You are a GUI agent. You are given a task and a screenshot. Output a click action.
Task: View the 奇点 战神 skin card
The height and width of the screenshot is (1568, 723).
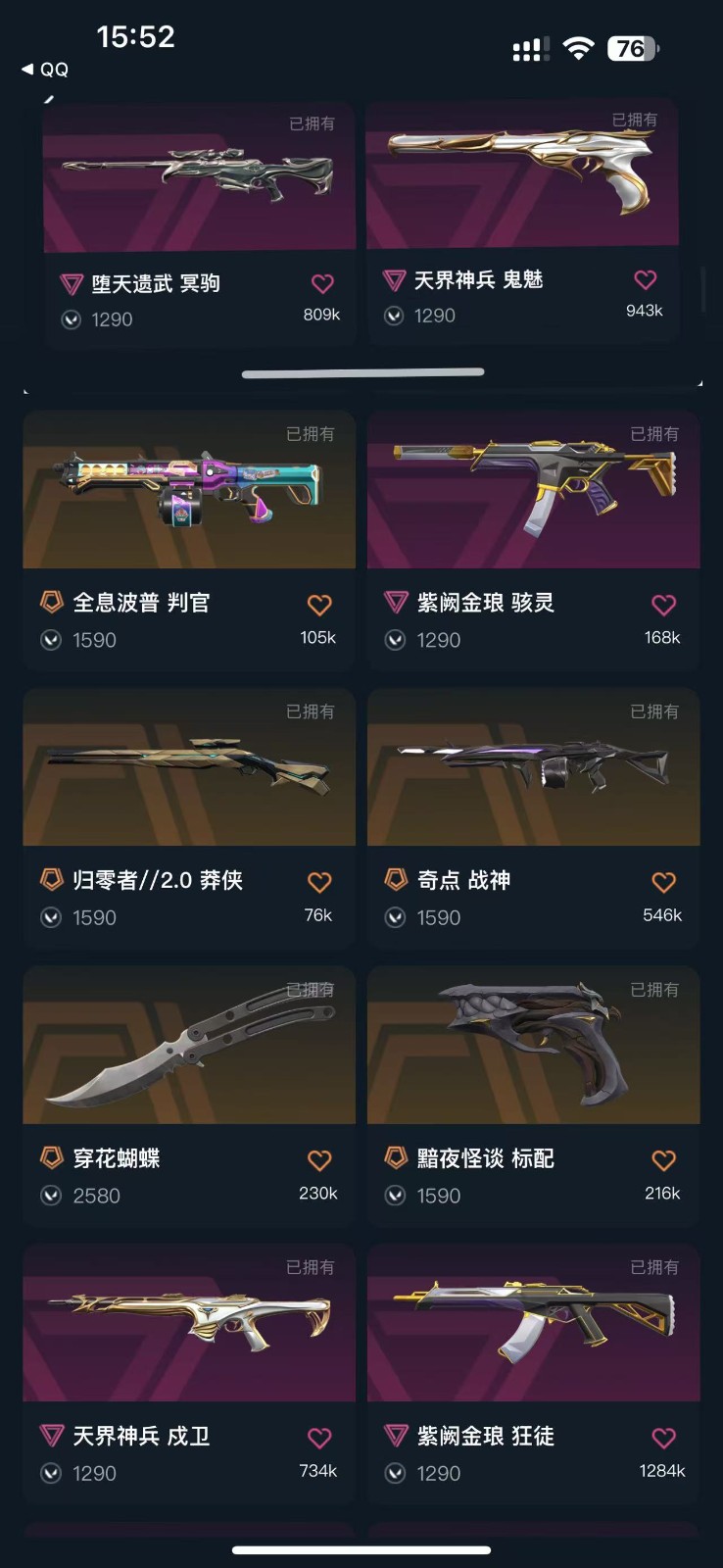click(534, 818)
